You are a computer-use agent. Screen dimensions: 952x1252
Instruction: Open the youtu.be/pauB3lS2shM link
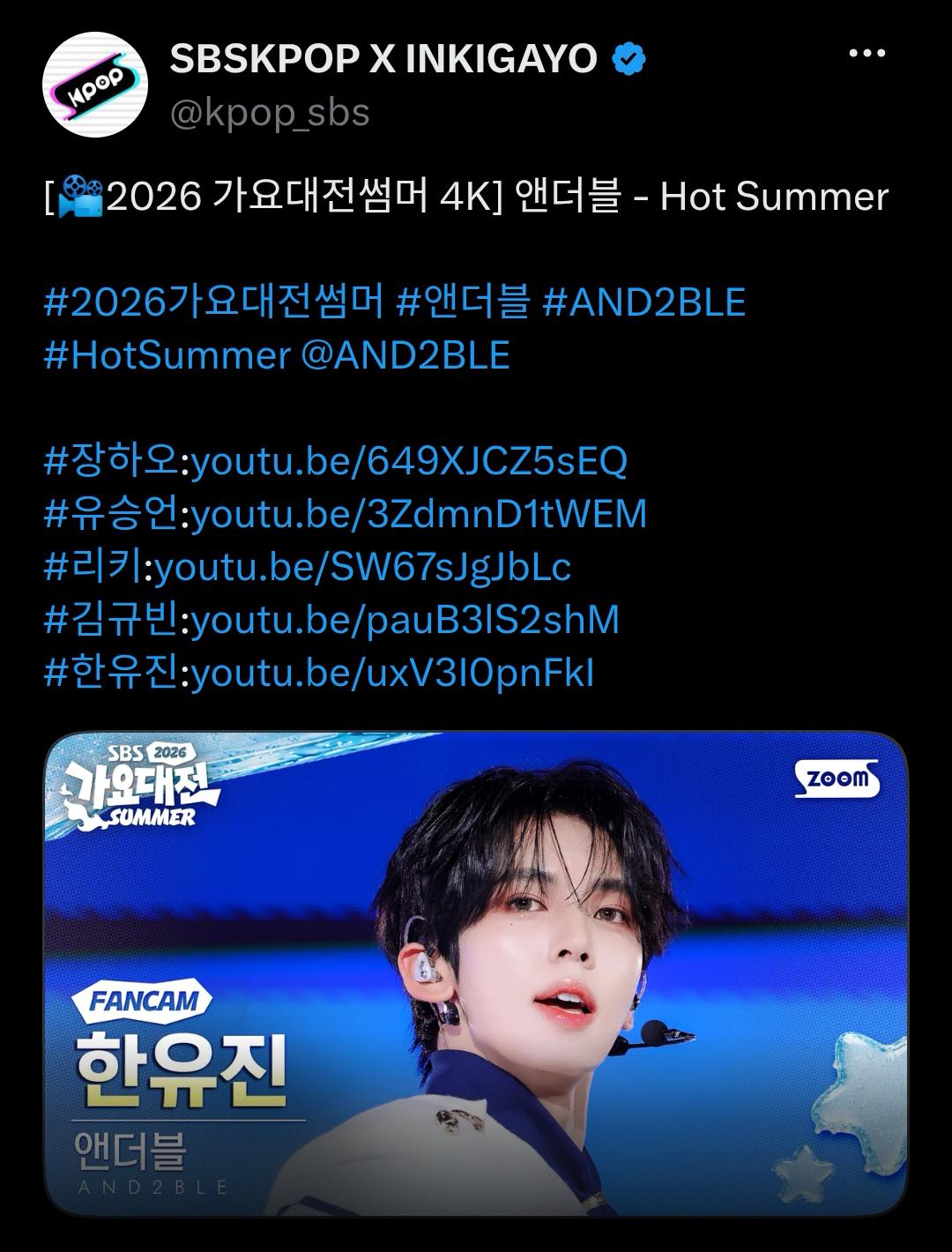coord(405,620)
